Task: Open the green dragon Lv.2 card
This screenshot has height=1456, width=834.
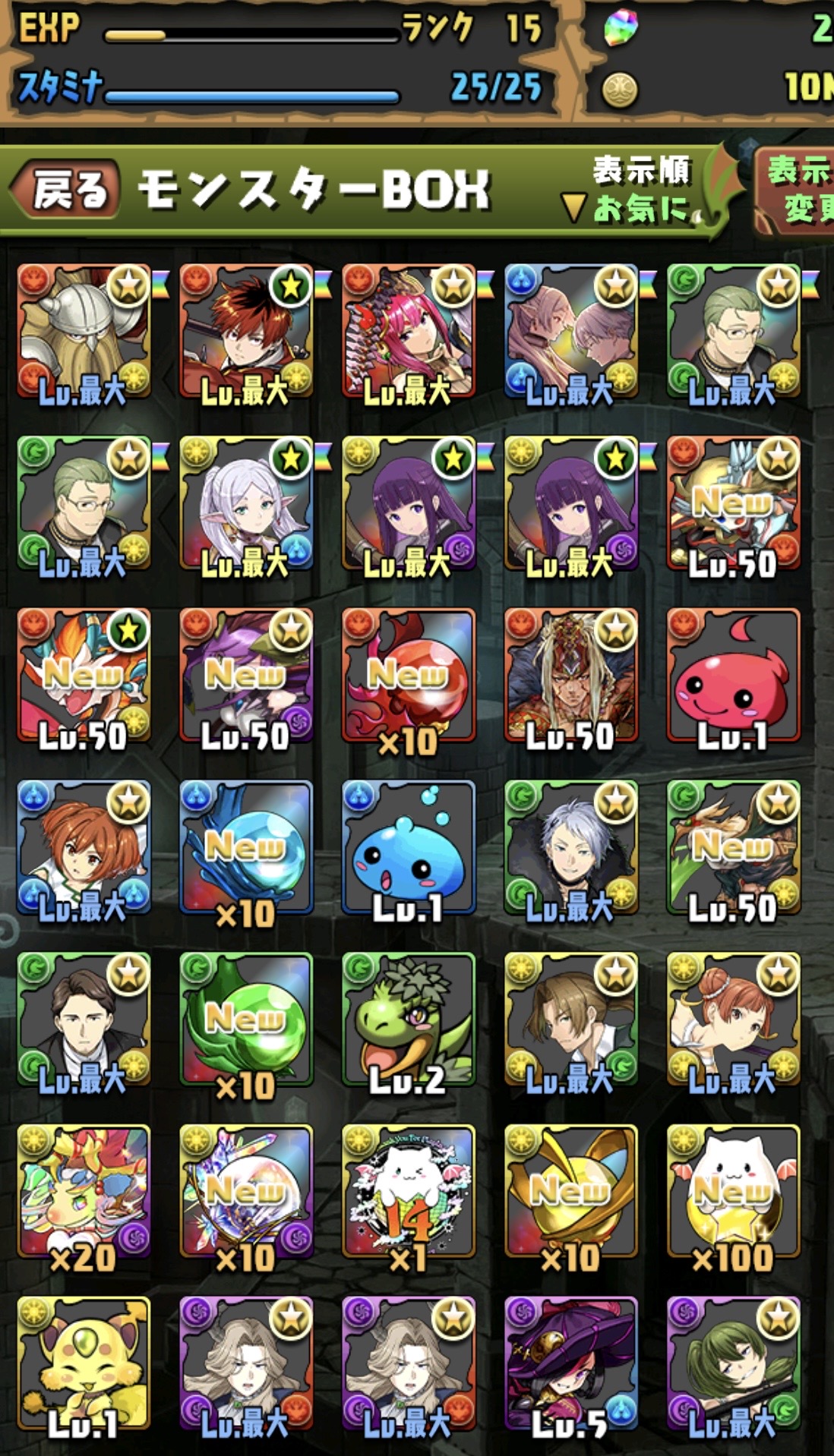Action: (x=409, y=1020)
